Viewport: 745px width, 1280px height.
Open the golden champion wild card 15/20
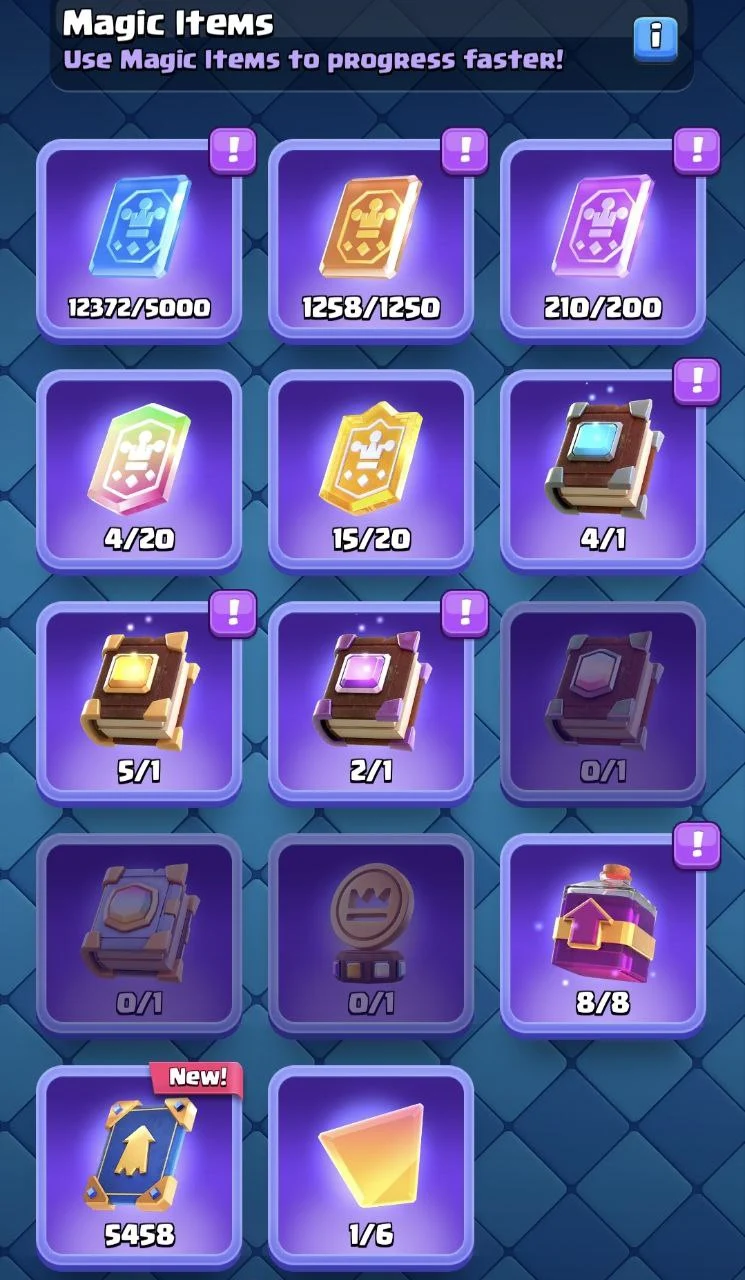tap(371, 470)
